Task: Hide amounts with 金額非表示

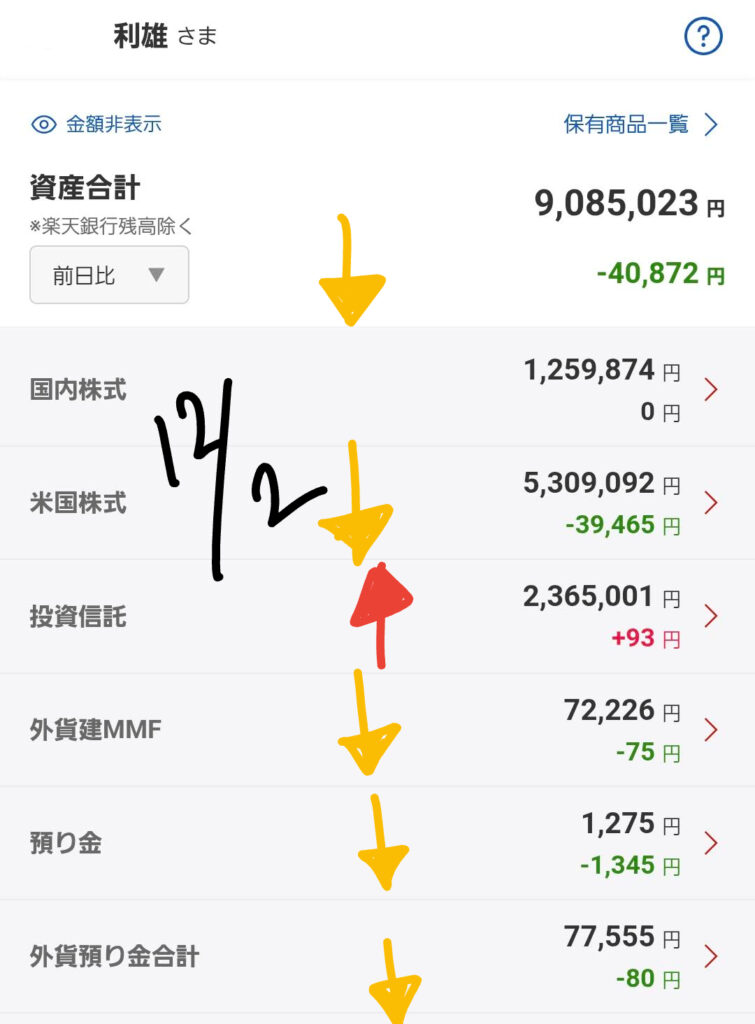Action: pos(97,125)
